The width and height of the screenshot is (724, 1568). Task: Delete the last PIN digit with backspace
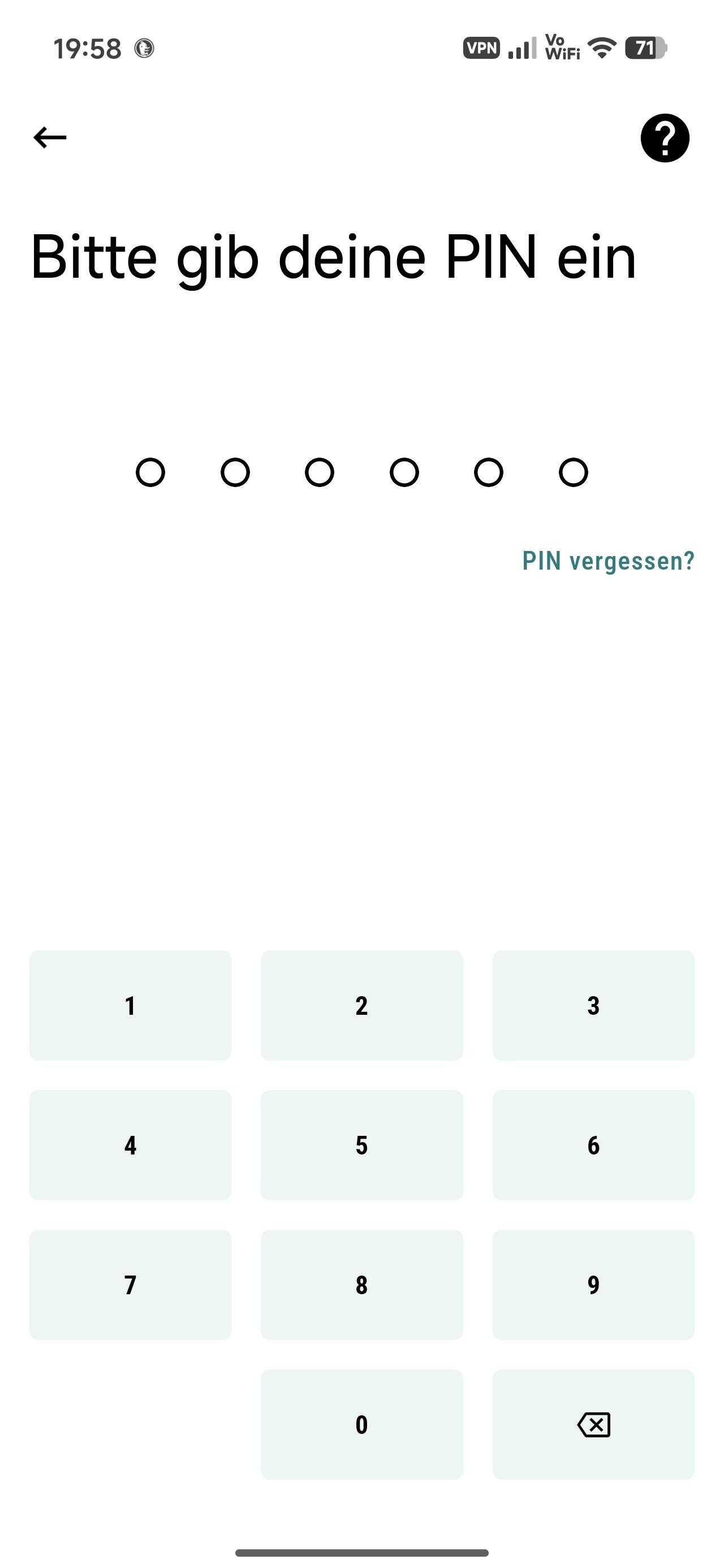(x=593, y=1424)
